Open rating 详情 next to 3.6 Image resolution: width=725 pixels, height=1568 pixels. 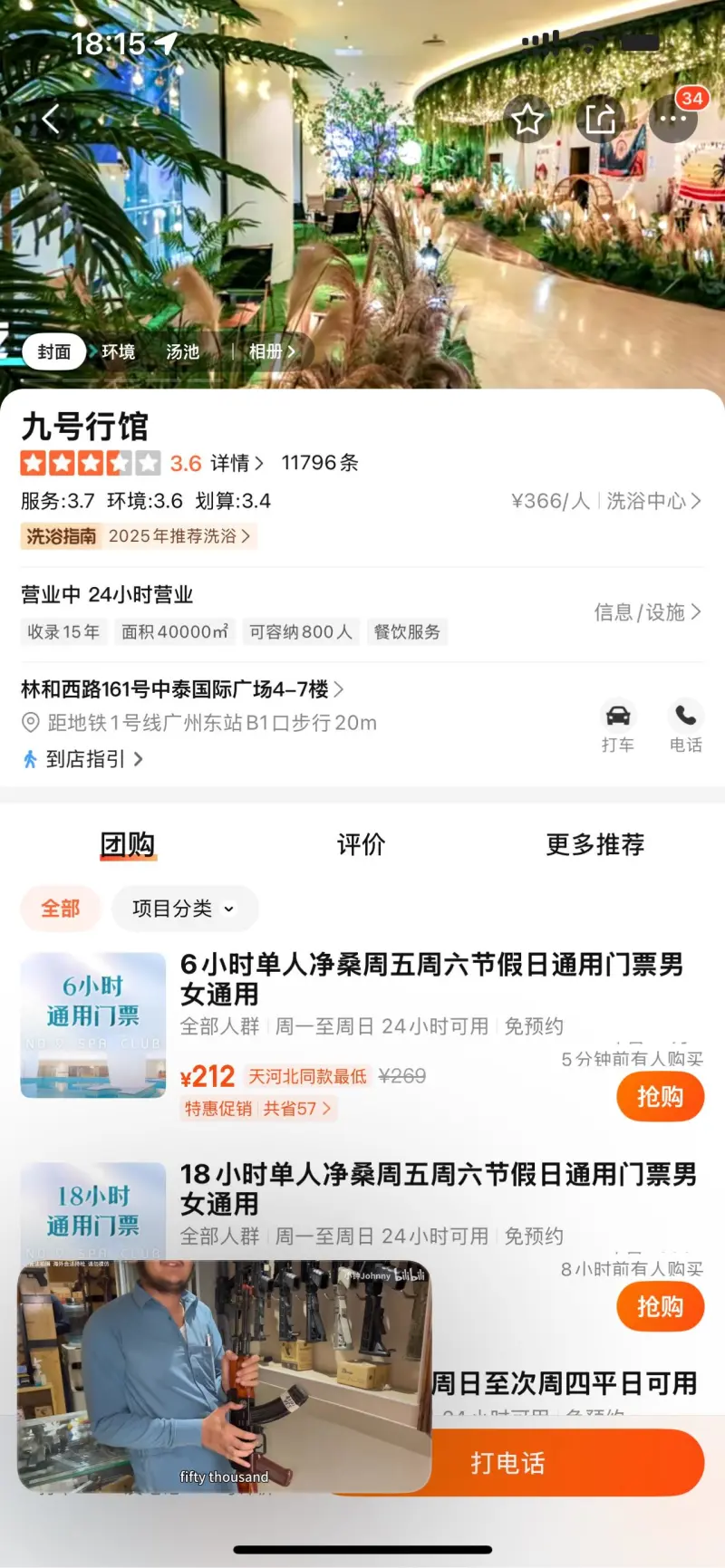click(237, 463)
